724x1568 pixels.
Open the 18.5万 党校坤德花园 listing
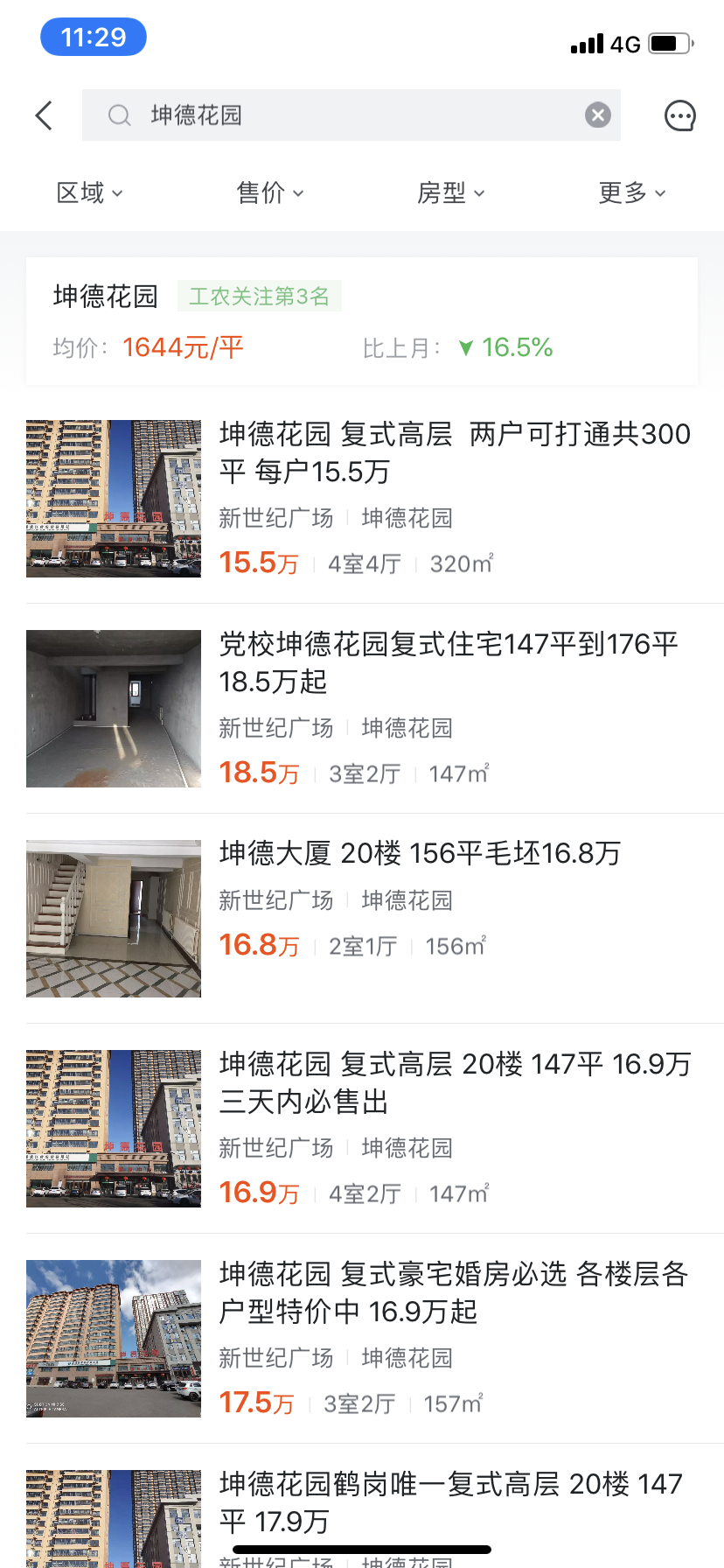(x=362, y=709)
